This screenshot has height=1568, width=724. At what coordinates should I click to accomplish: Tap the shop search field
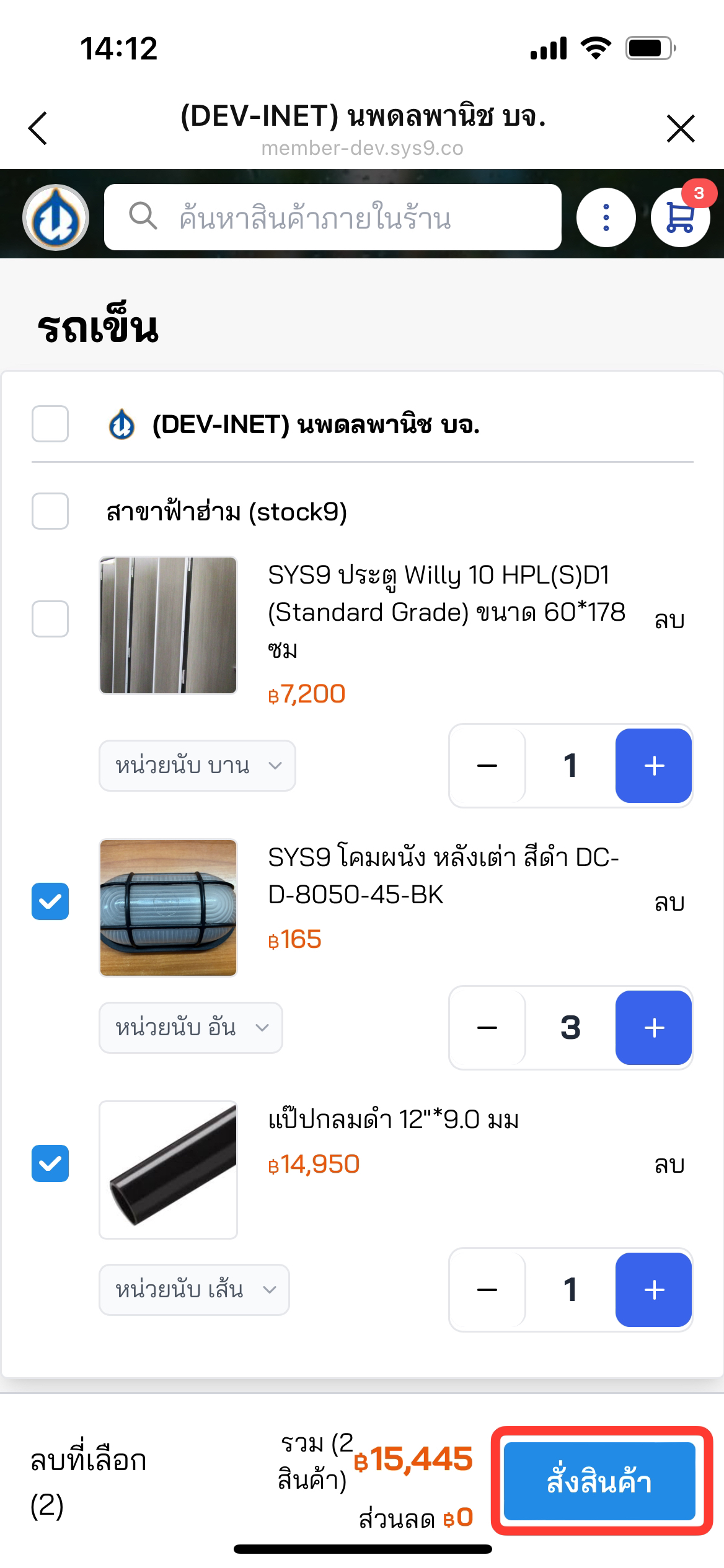pyautogui.click(x=332, y=217)
